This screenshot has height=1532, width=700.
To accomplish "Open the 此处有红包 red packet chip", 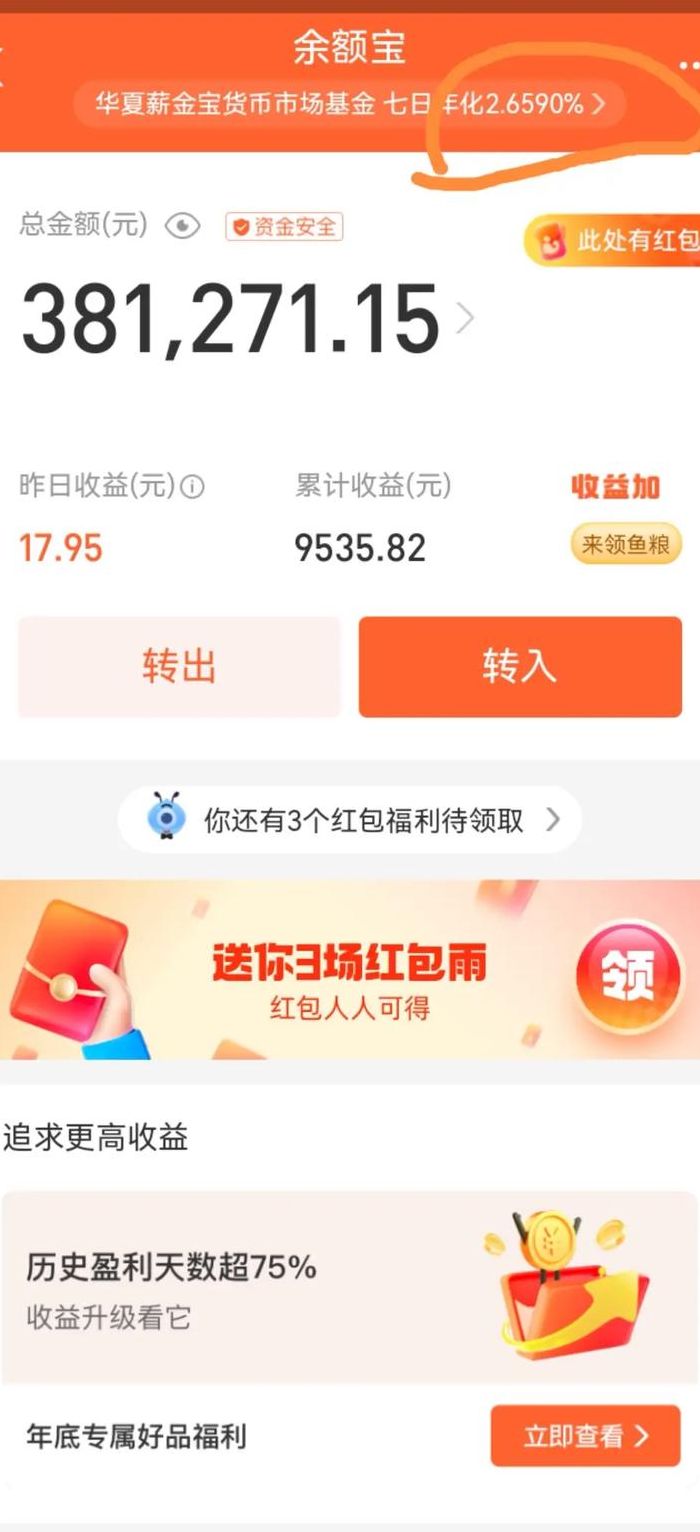I will [x=613, y=240].
